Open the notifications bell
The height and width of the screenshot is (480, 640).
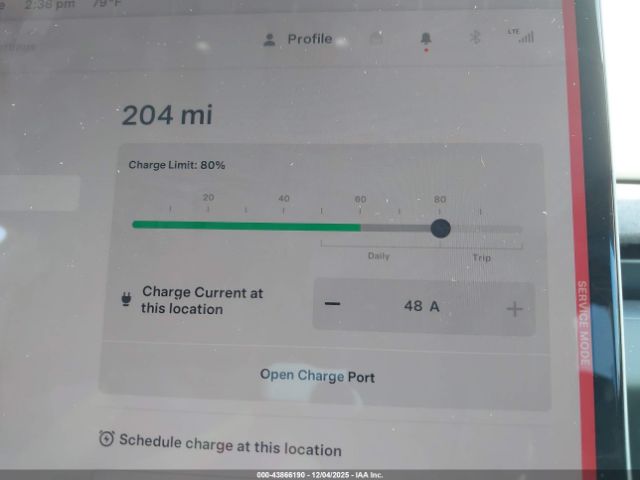[426, 39]
